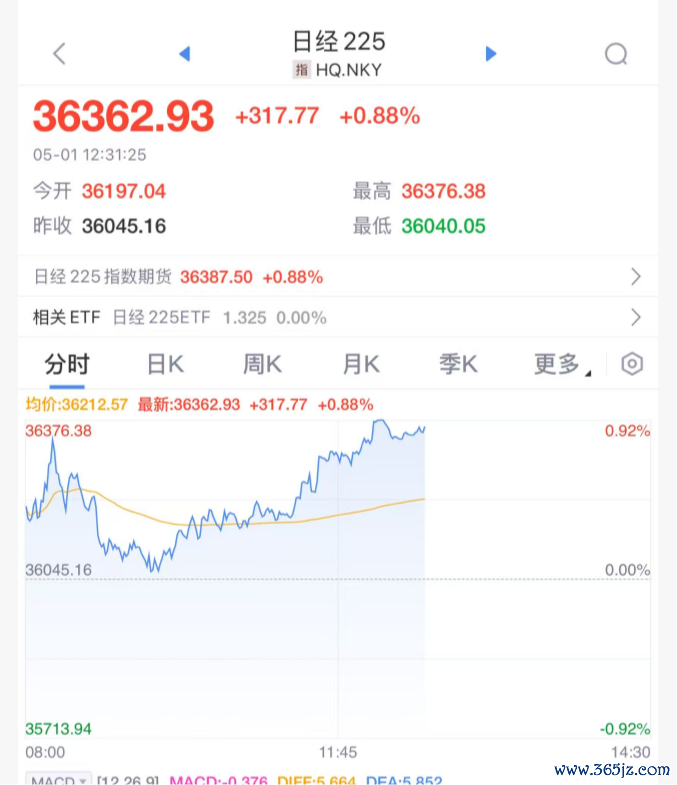Open the 相关ETF 日经225ETF row
Screen dimensions: 677x785
(x=337, y=318)
